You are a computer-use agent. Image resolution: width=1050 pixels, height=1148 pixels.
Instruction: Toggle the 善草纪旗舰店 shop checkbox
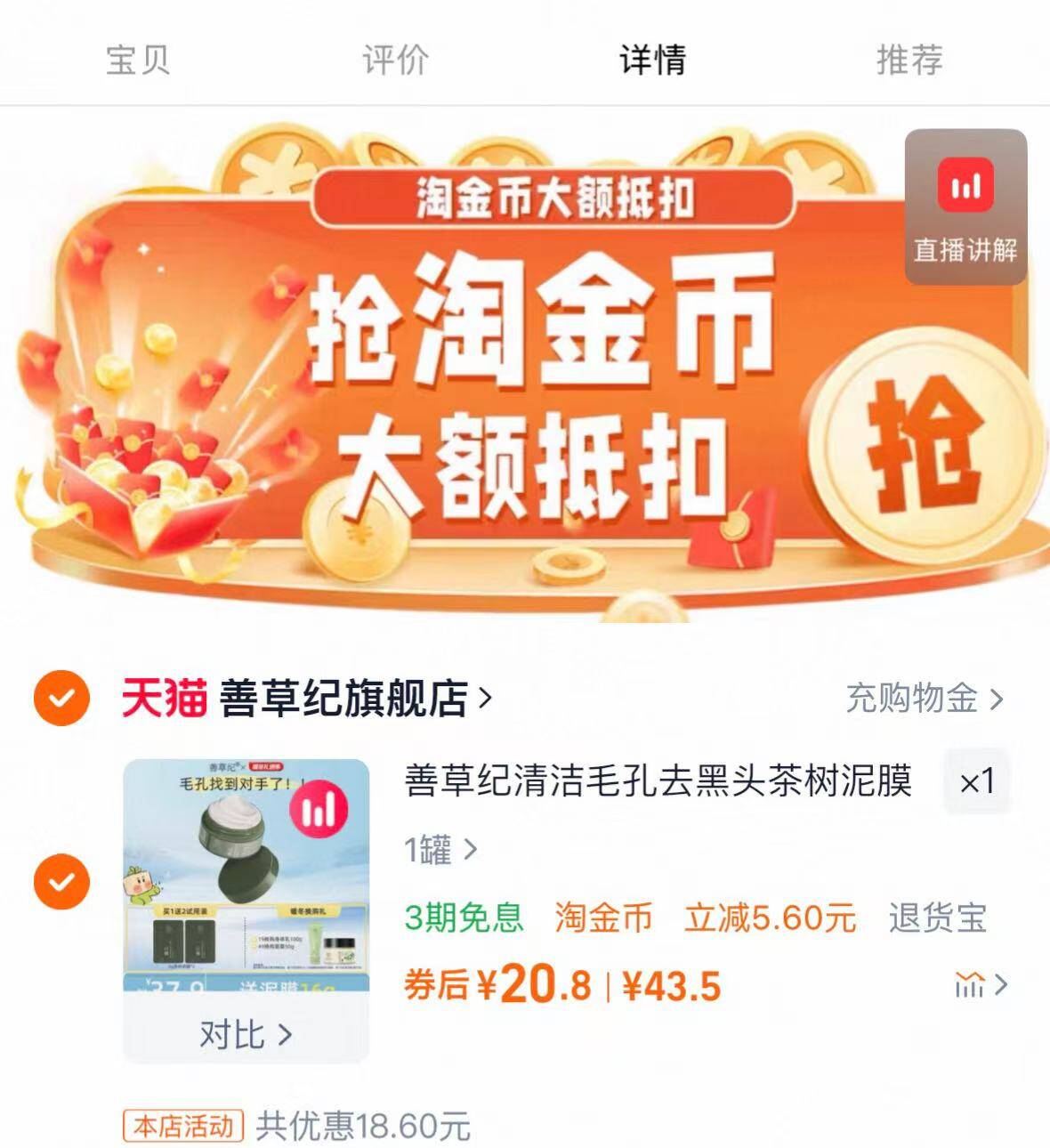click(x=61, y=699)
